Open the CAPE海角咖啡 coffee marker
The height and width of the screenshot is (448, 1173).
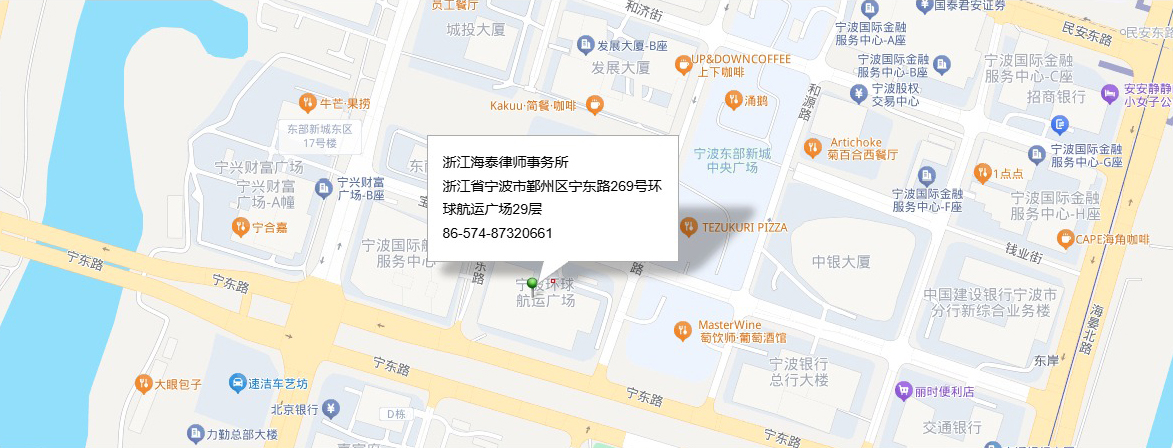[x=1066, y=239]
